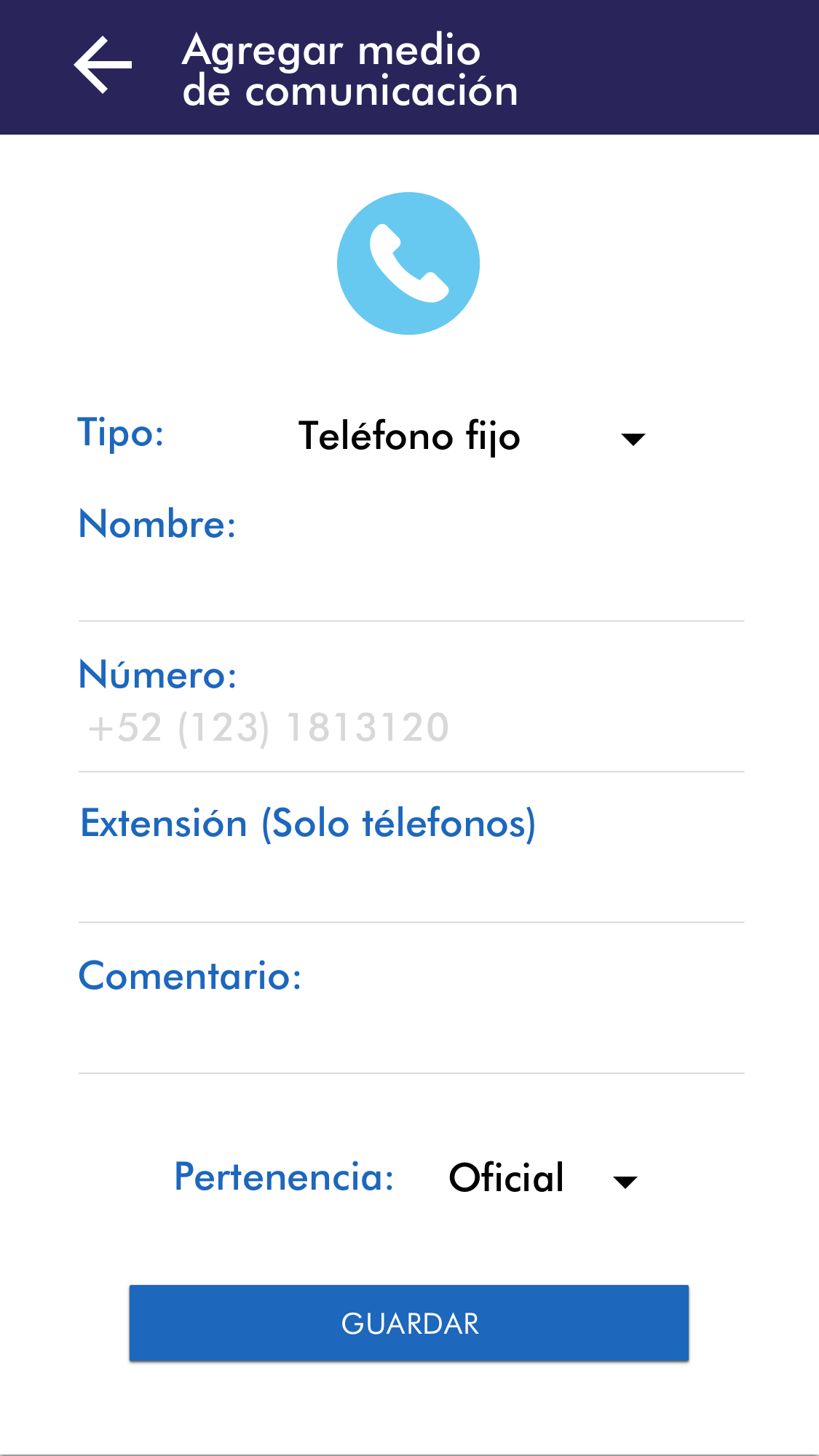
Task: Expand the Pertenencia dropdown showing Oficial
Action: tap(542, 1178)
